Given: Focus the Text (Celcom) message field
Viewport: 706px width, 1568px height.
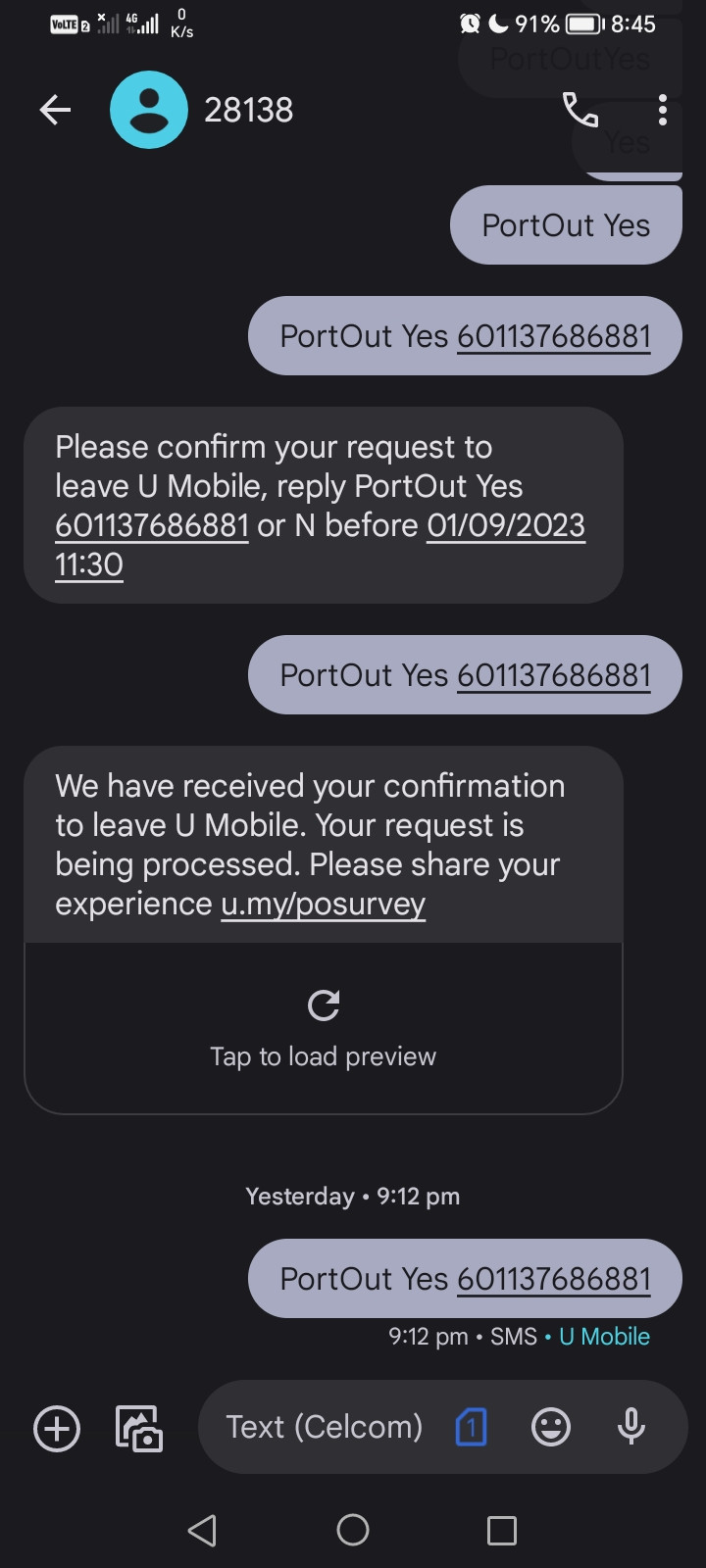Looking at the screenshot, I should point(325,1427).
